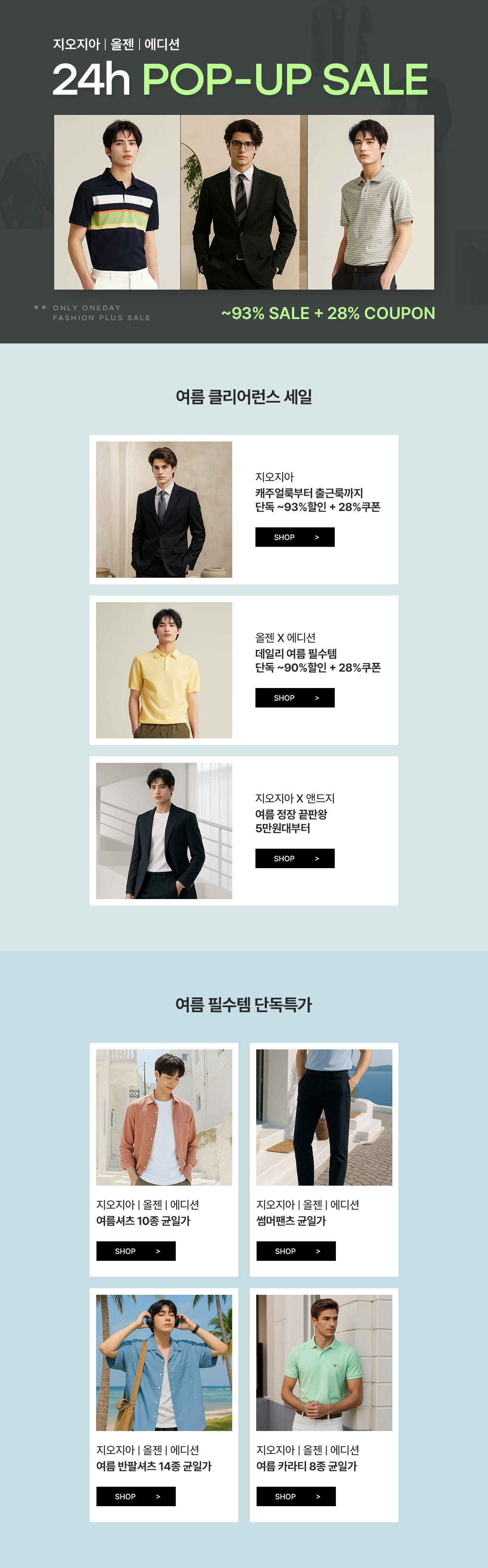Tap SHOP under 여름 반팔셔츠 14종 균일가

coord(136,1496)
